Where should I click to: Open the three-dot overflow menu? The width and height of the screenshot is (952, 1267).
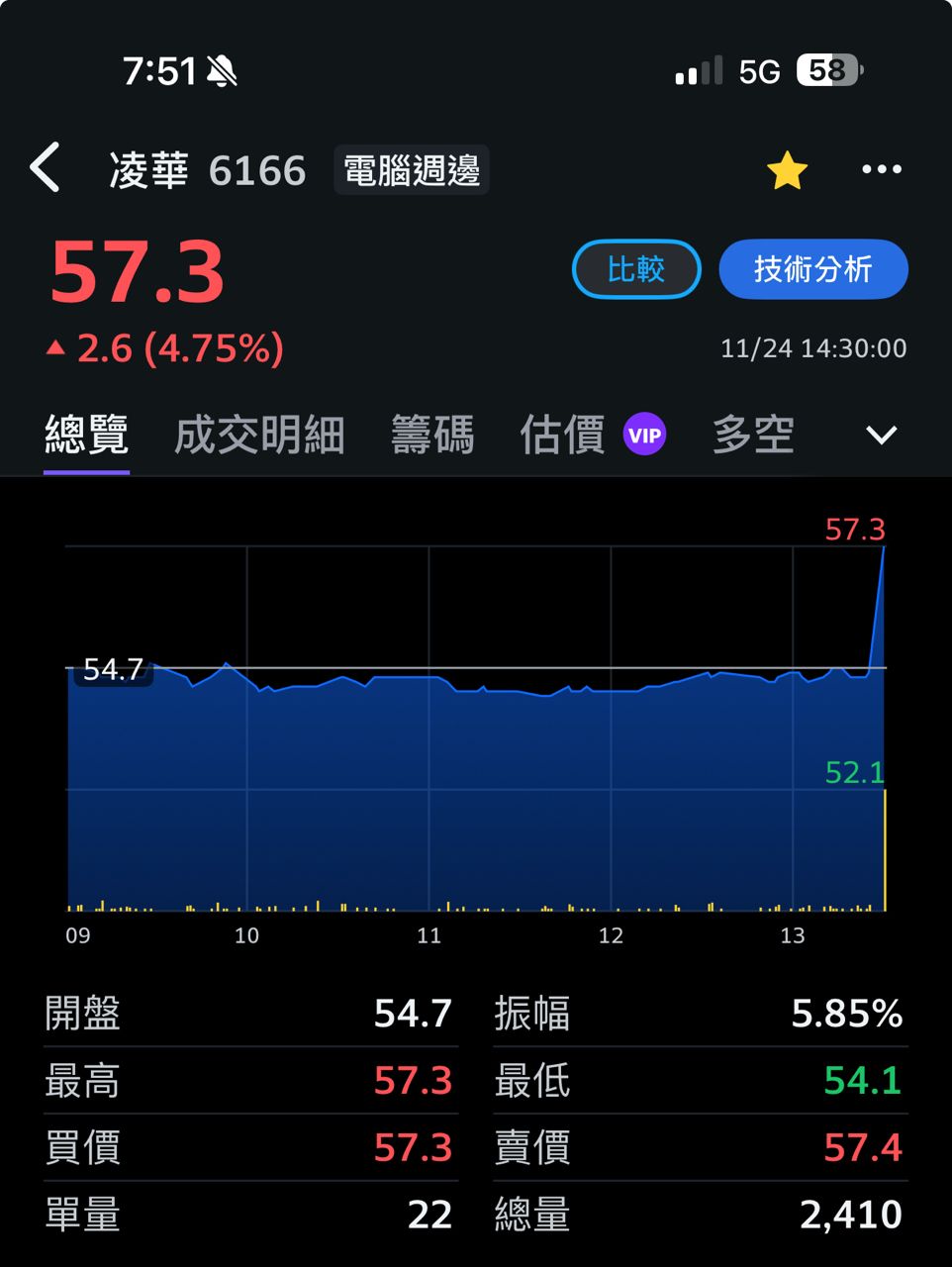click(881, 169)
